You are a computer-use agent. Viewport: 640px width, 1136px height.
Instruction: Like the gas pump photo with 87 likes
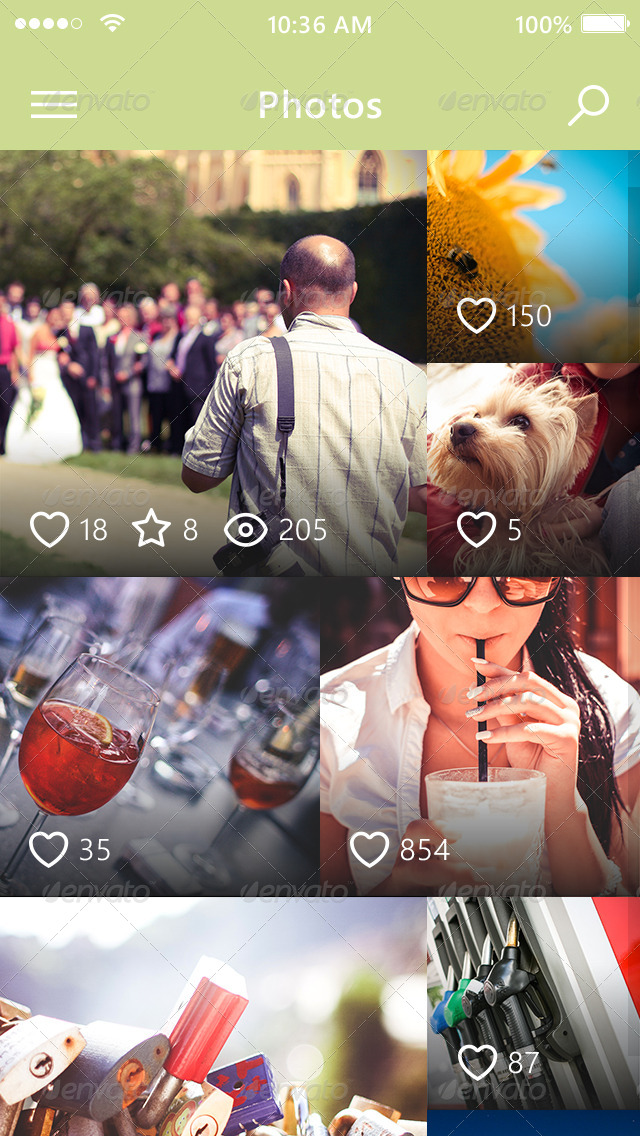476,1062
